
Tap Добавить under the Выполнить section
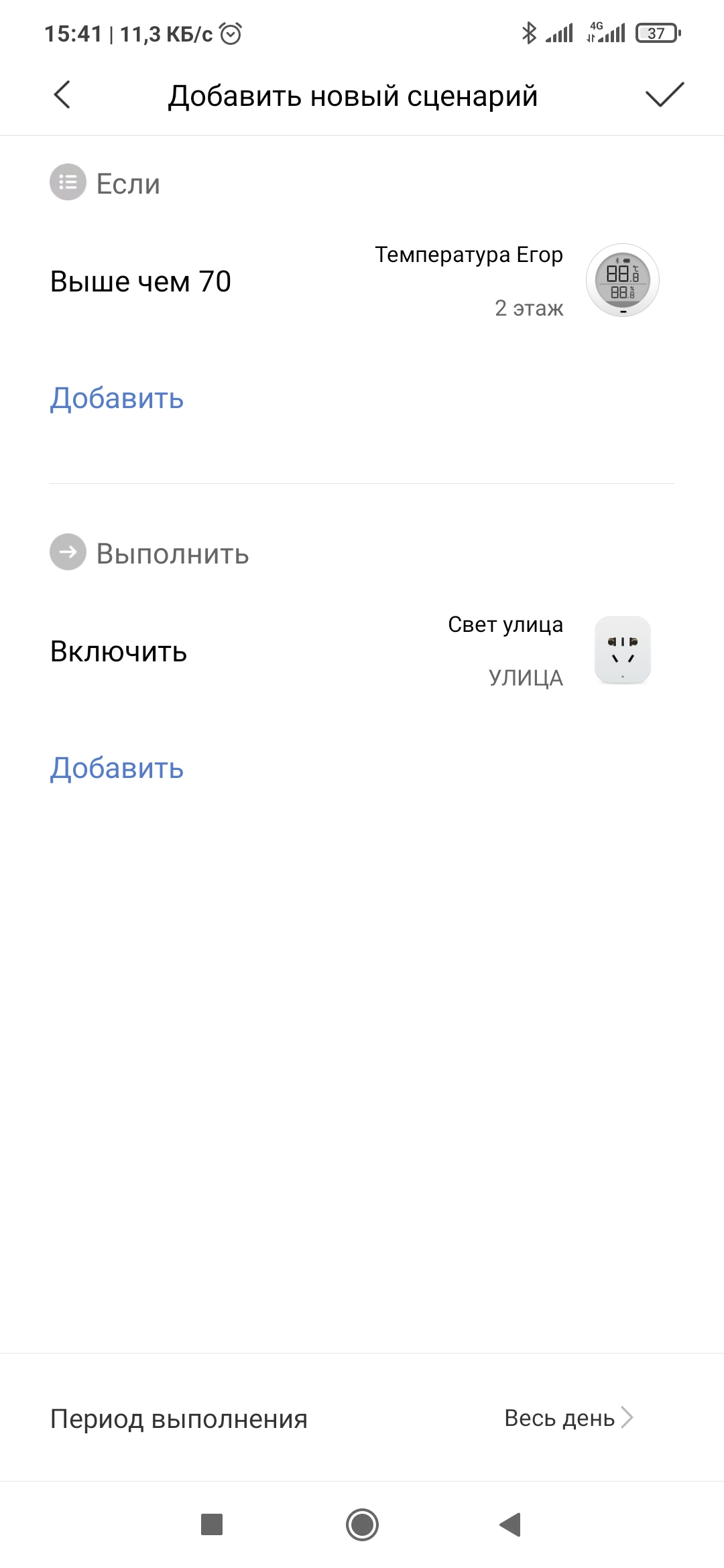point(117,768)
